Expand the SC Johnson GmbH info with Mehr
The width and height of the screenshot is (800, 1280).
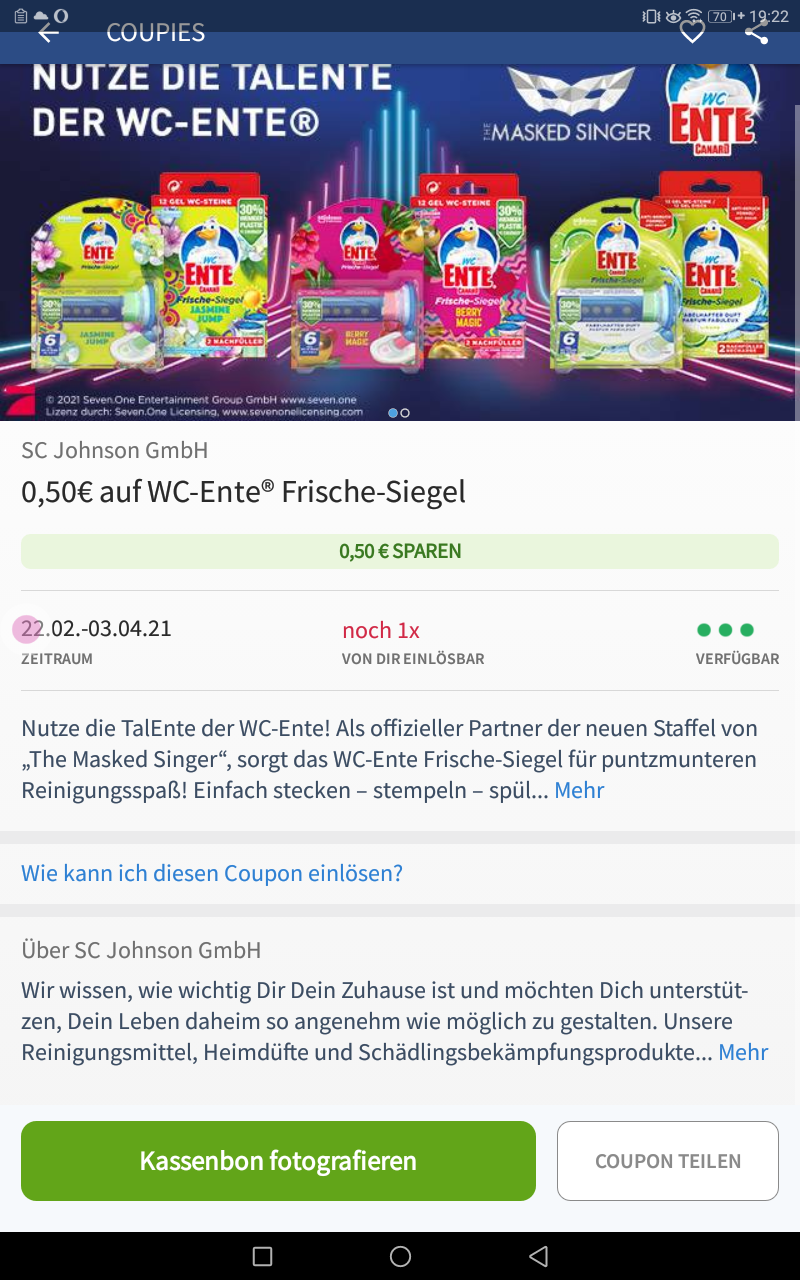tap(743, 1052)
